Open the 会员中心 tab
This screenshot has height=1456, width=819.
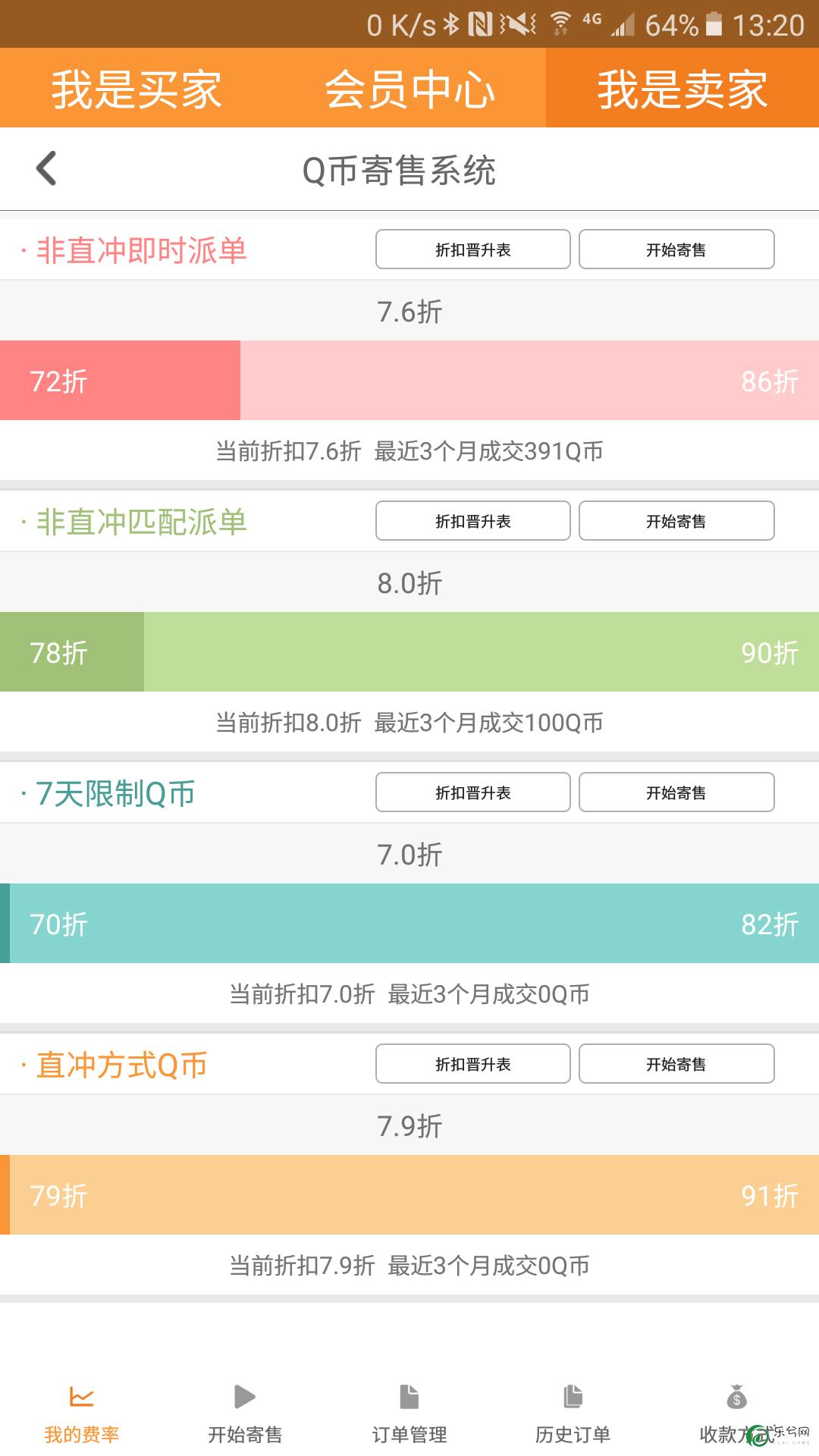(409, 88)
